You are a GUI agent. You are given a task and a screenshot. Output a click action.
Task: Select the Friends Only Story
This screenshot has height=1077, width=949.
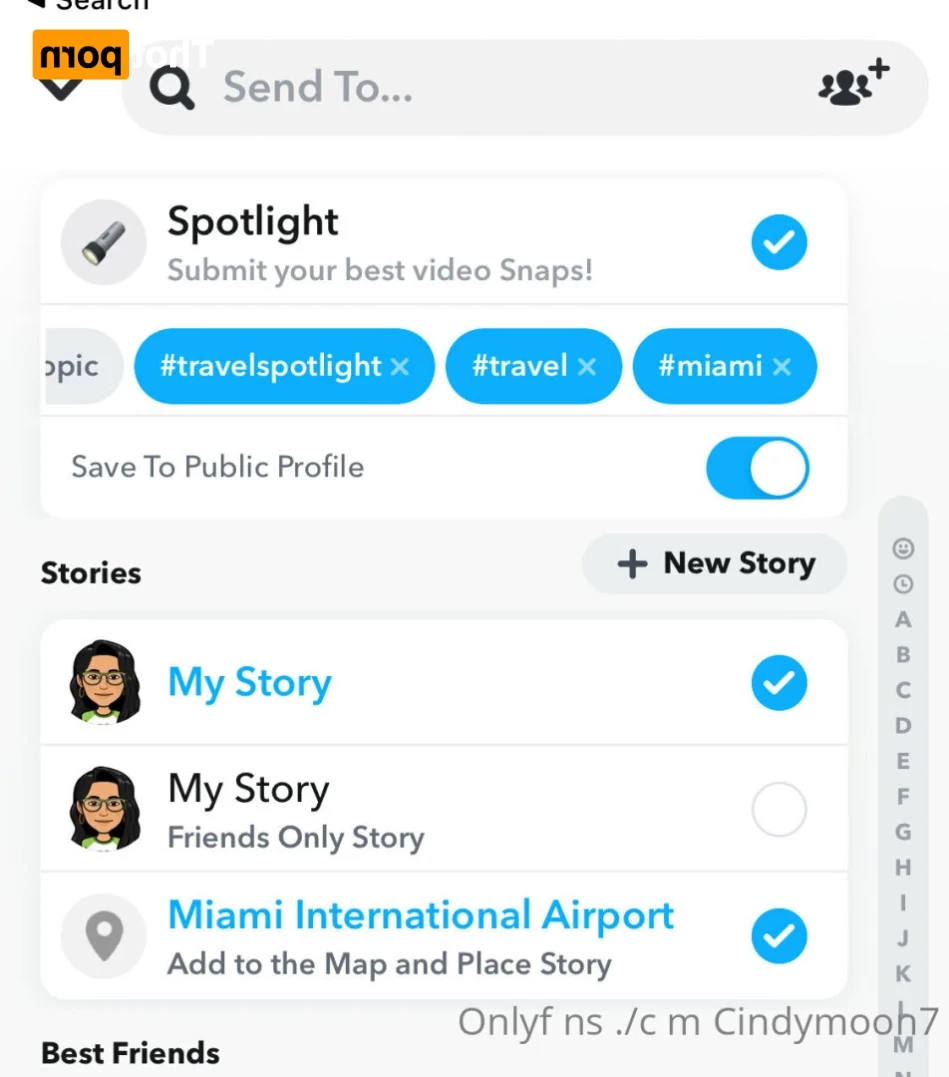[x=779, y=809]
